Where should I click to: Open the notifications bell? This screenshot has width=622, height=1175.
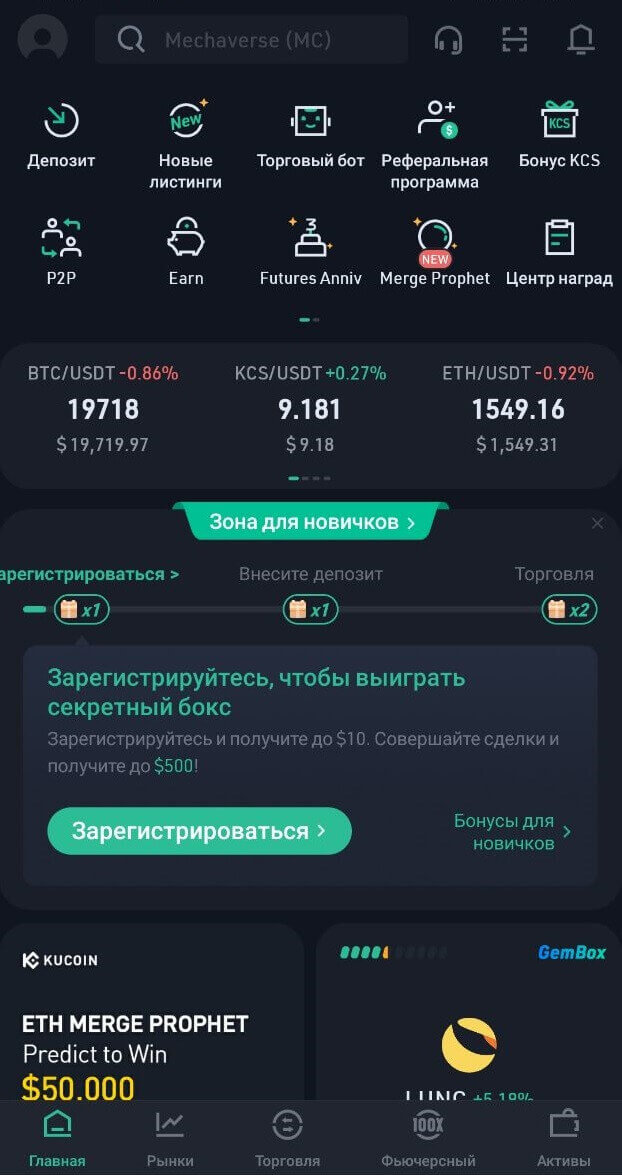click(x=580, y=40)
